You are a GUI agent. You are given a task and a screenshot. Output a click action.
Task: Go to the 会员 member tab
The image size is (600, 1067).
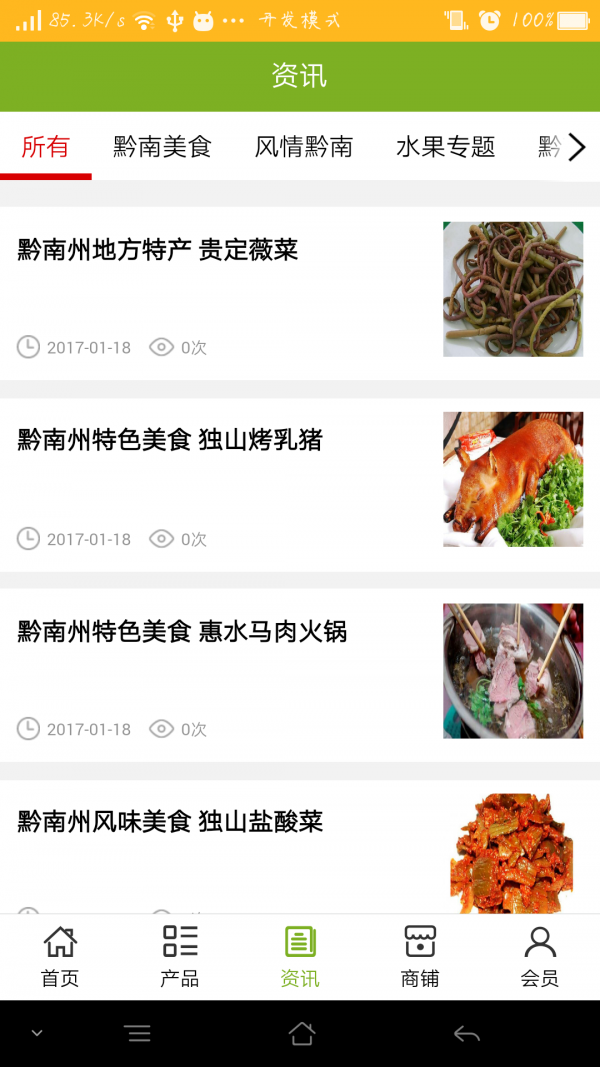tap(540, 957)
